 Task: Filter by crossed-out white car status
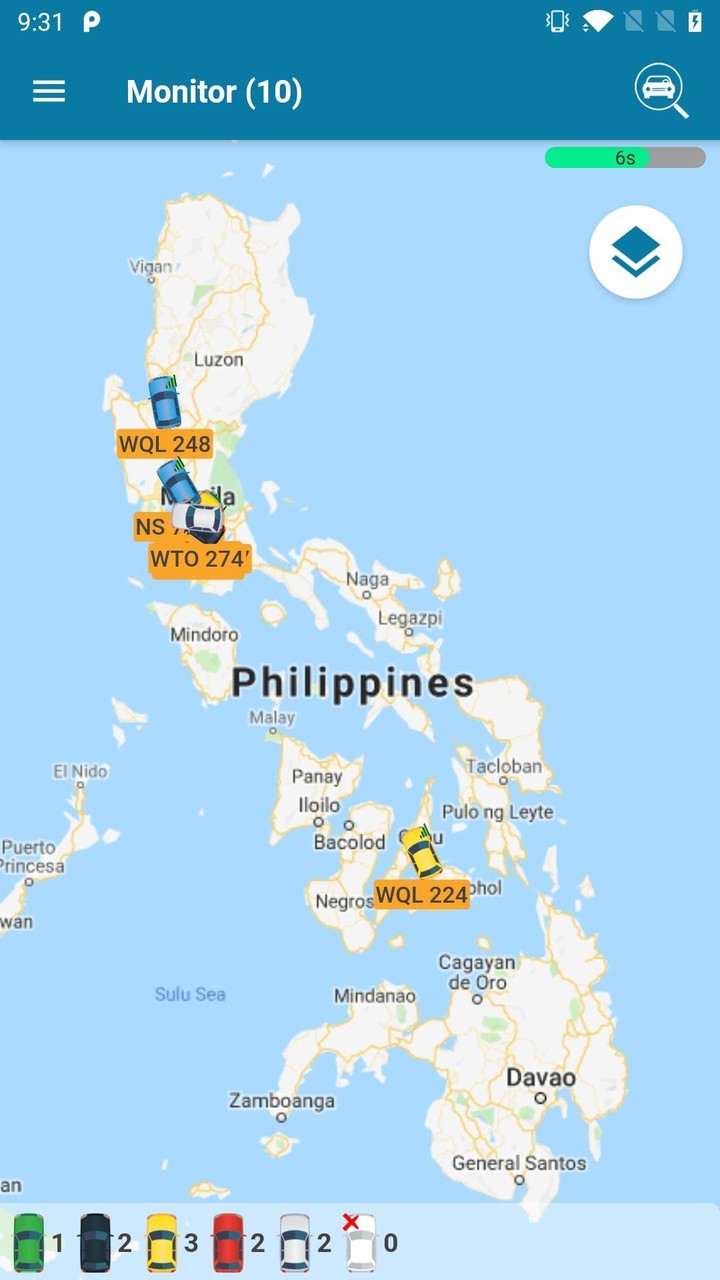pyautogui.click(x=360, y=1242)
